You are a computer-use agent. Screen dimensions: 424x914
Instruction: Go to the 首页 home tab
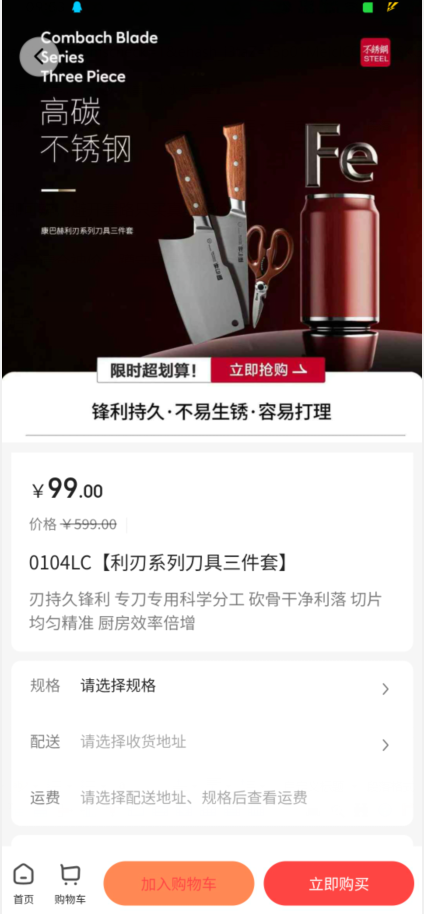[23, 884]
